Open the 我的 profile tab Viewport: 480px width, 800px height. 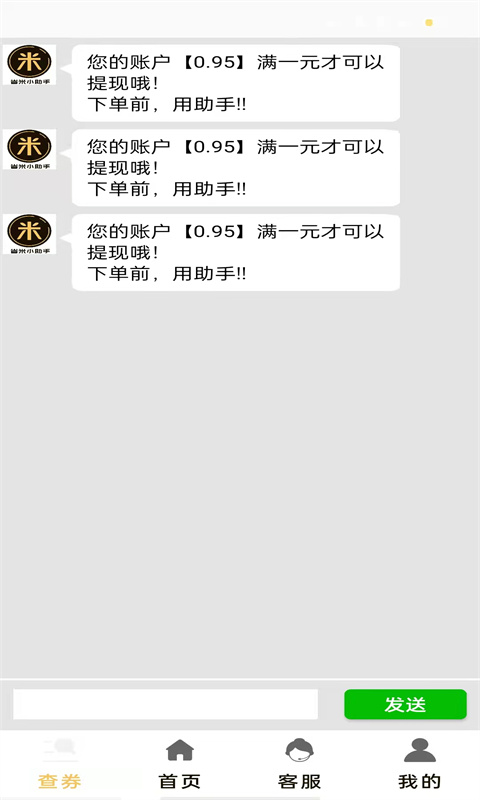coord(419,764)
